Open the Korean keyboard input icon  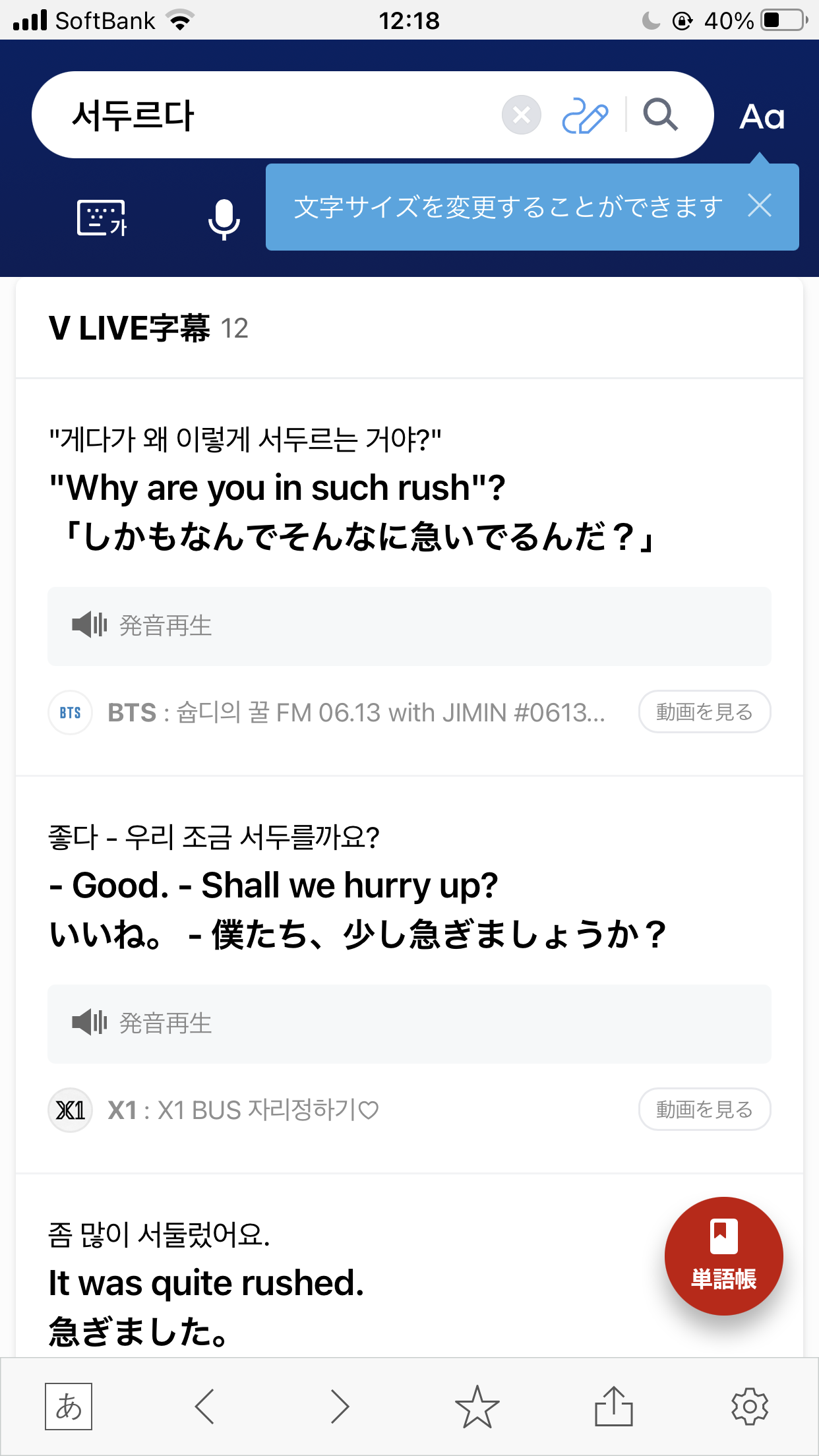pos(102,218)
